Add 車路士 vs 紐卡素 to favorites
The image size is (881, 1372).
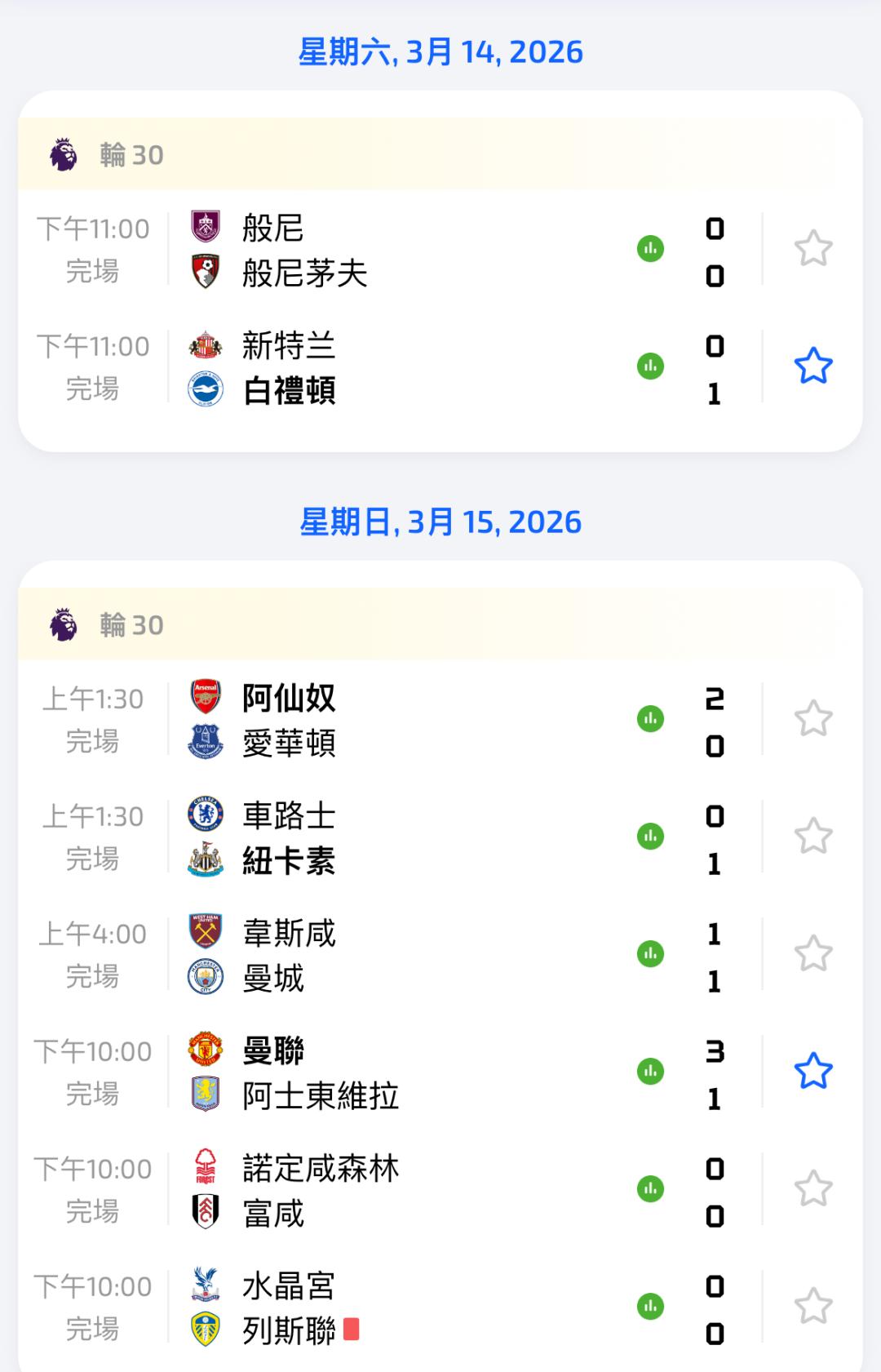point(812,837)
